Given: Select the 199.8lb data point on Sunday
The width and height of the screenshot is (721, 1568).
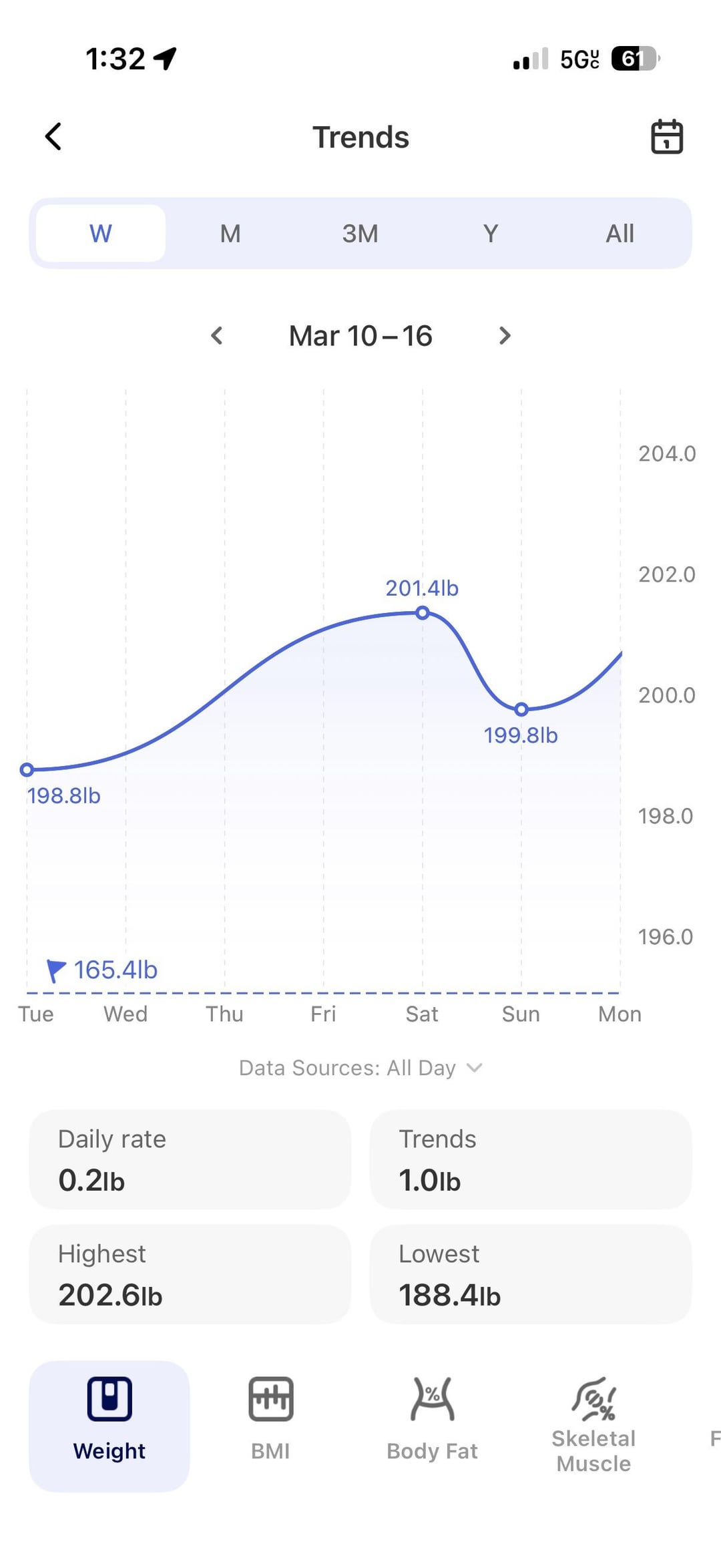Looking at the screenshot, I should (x=521, y=709).
